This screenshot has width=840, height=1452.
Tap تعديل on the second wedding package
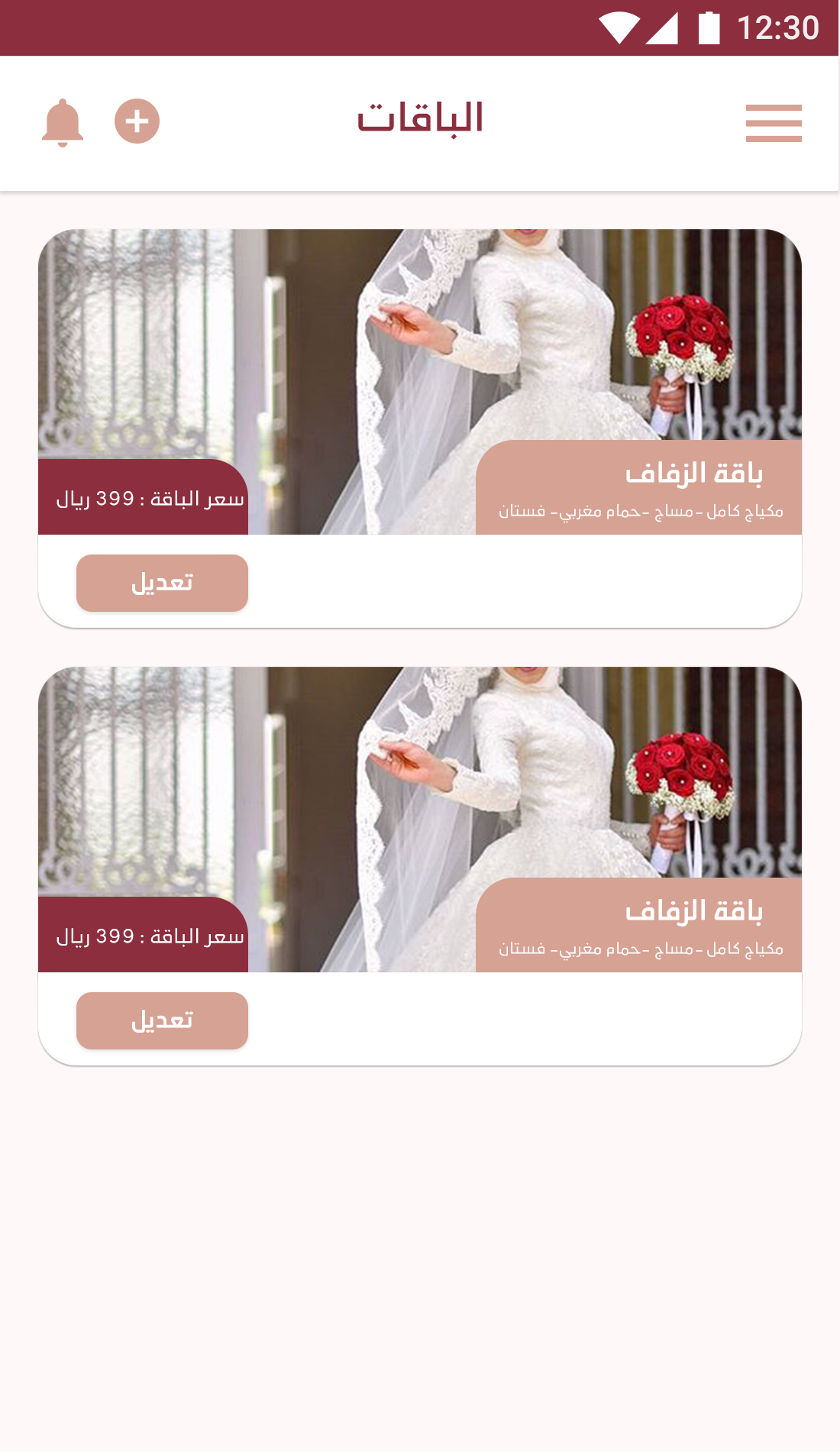[162, 1020]
